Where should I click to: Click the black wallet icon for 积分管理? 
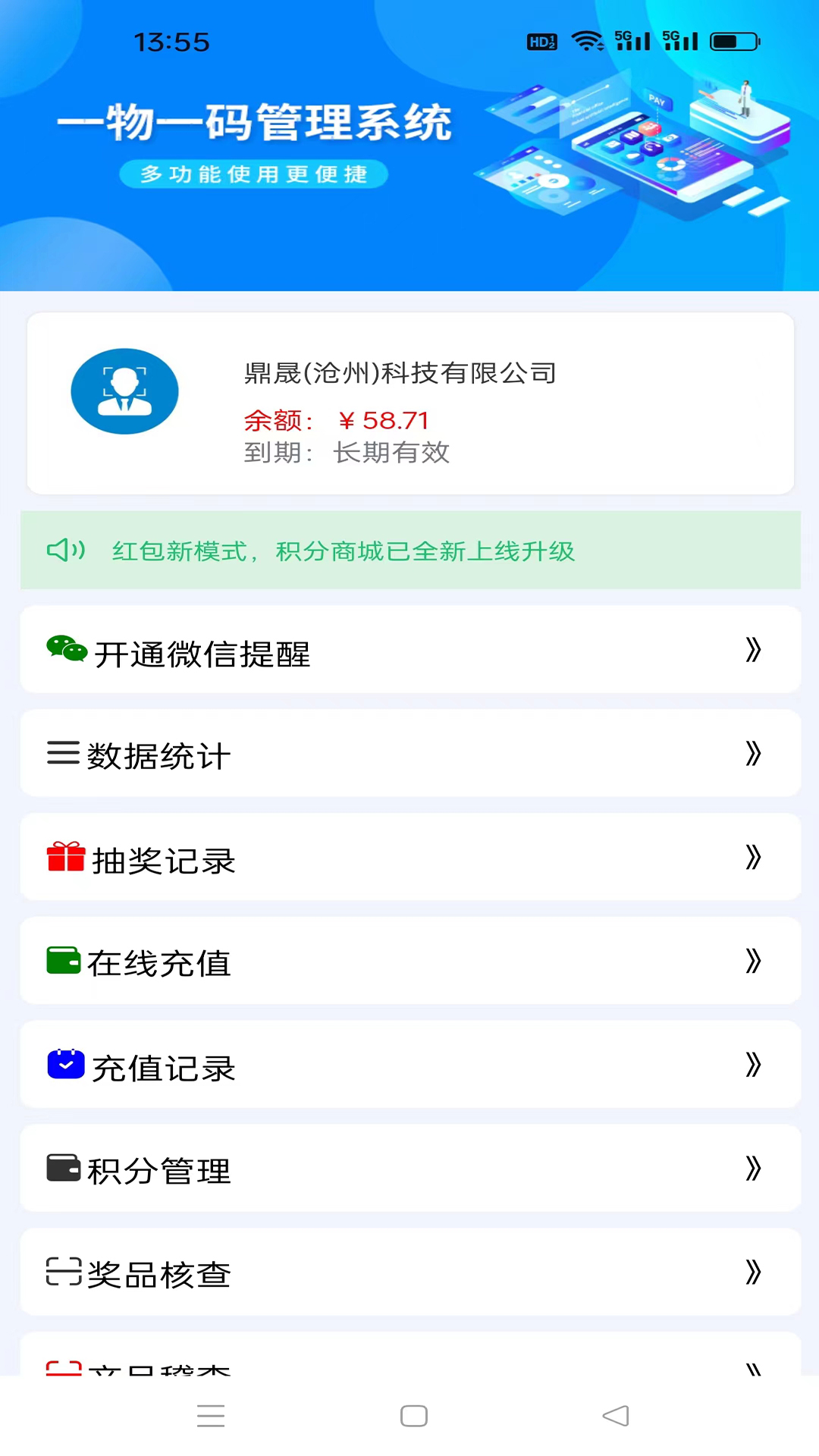[64, 1169]
